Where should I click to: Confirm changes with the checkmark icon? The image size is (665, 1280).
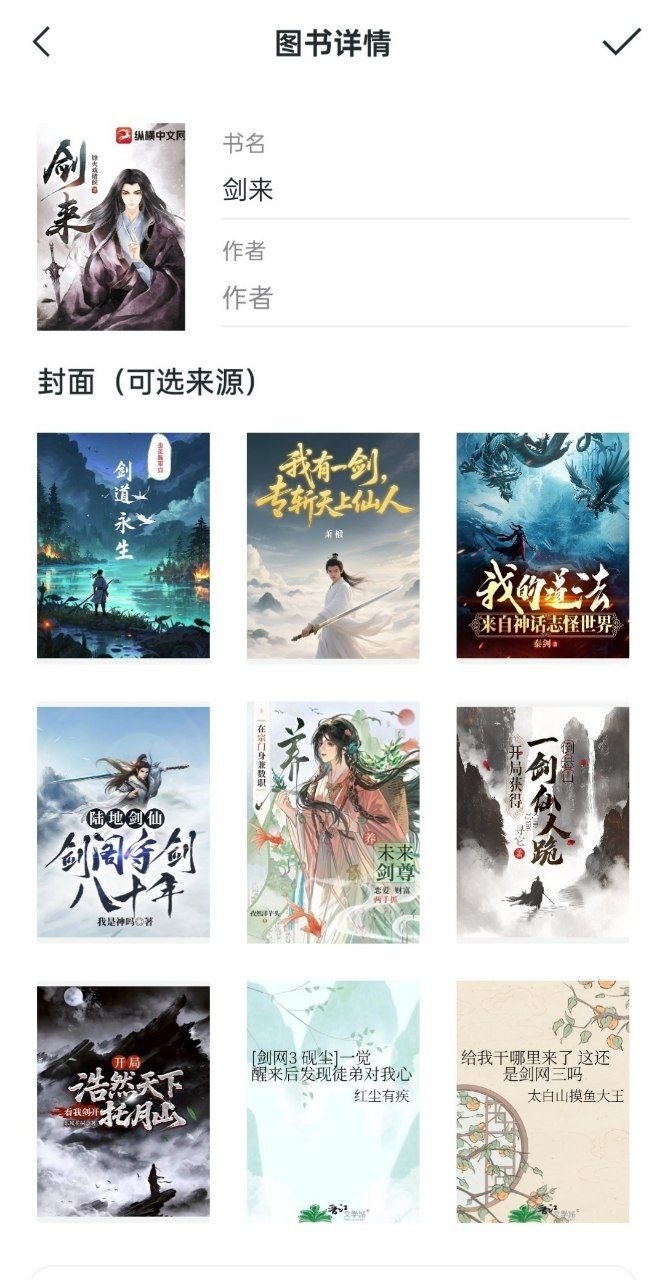point(621,42)
